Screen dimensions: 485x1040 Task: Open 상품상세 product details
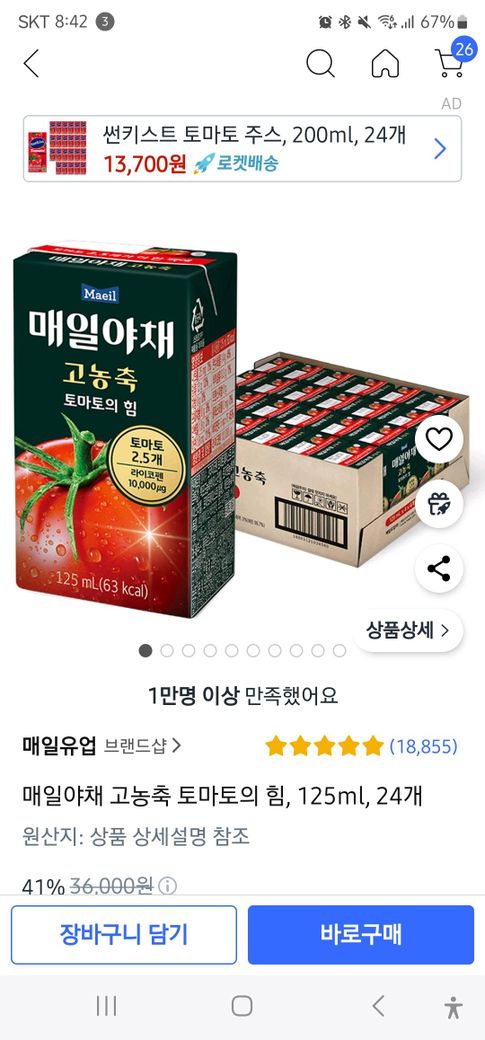[408, 630]
